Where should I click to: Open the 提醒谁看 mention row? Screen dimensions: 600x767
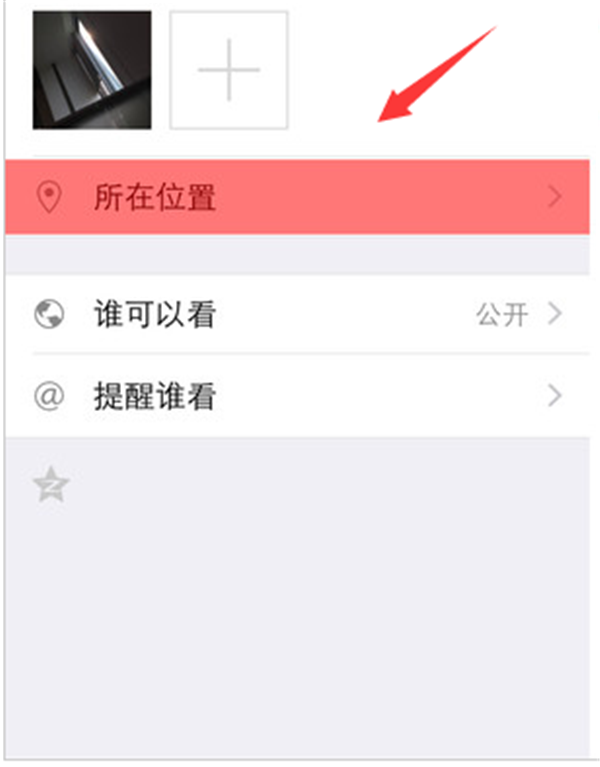(298, 397)
